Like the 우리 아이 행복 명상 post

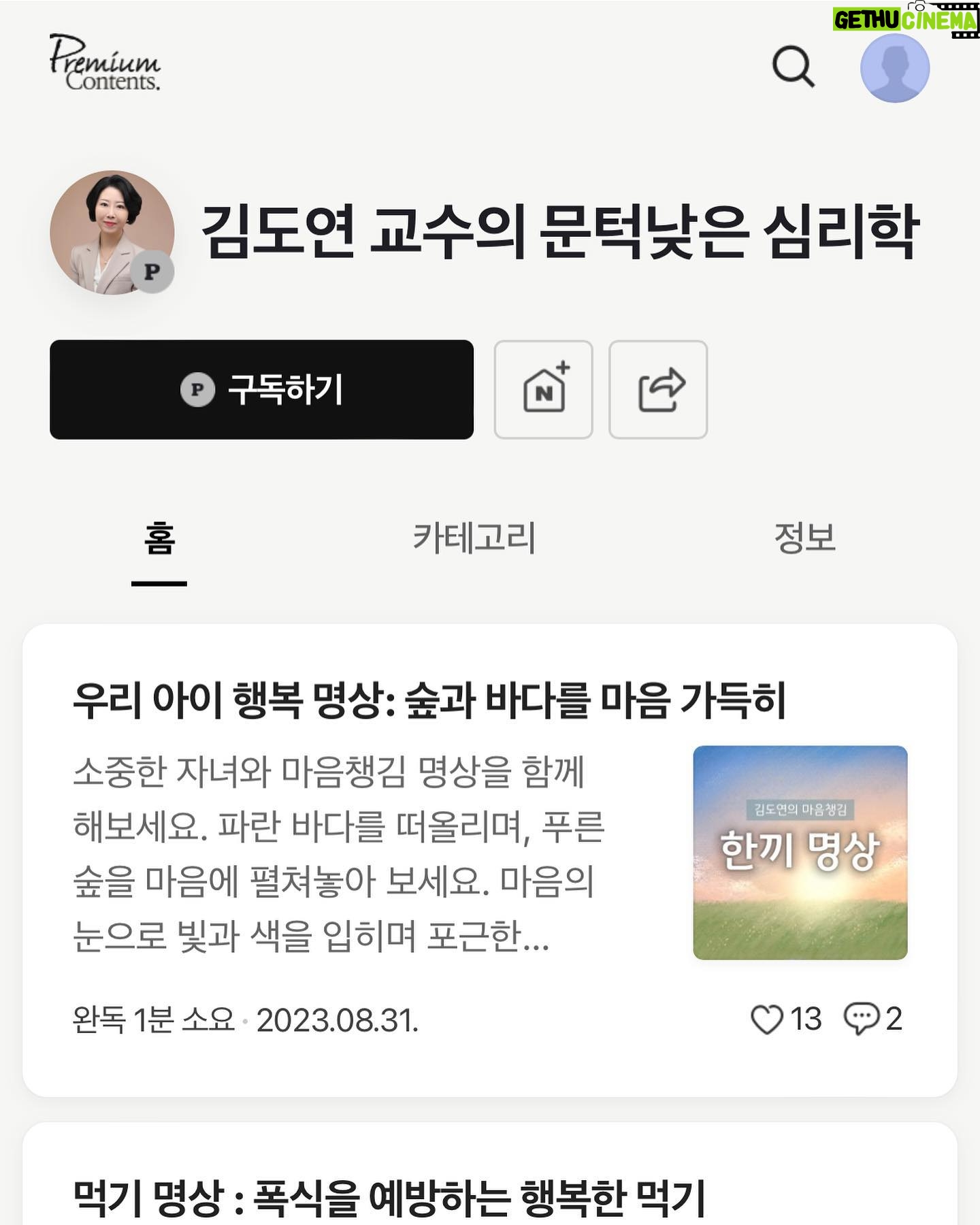tap(767, 1019)
